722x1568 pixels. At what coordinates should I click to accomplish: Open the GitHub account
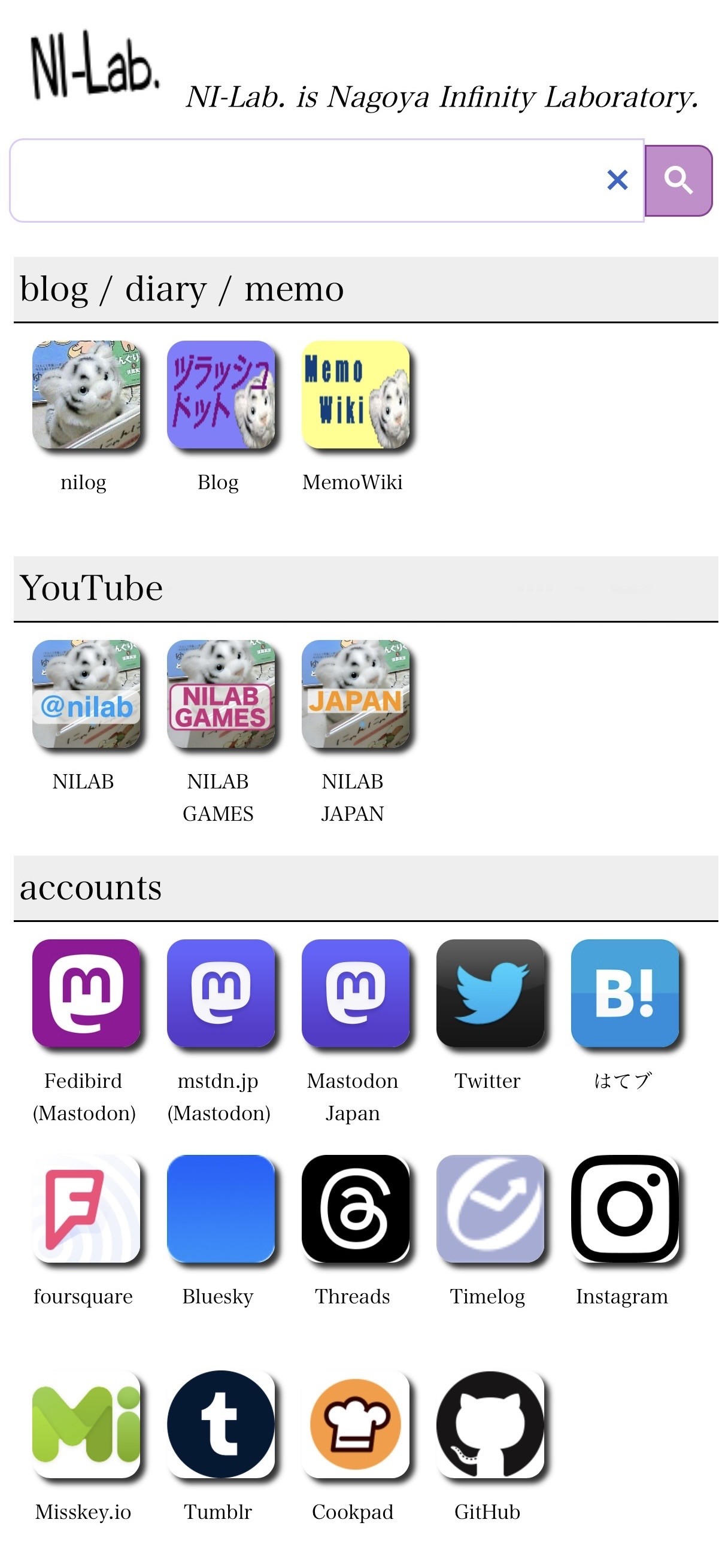[490, 1424]
